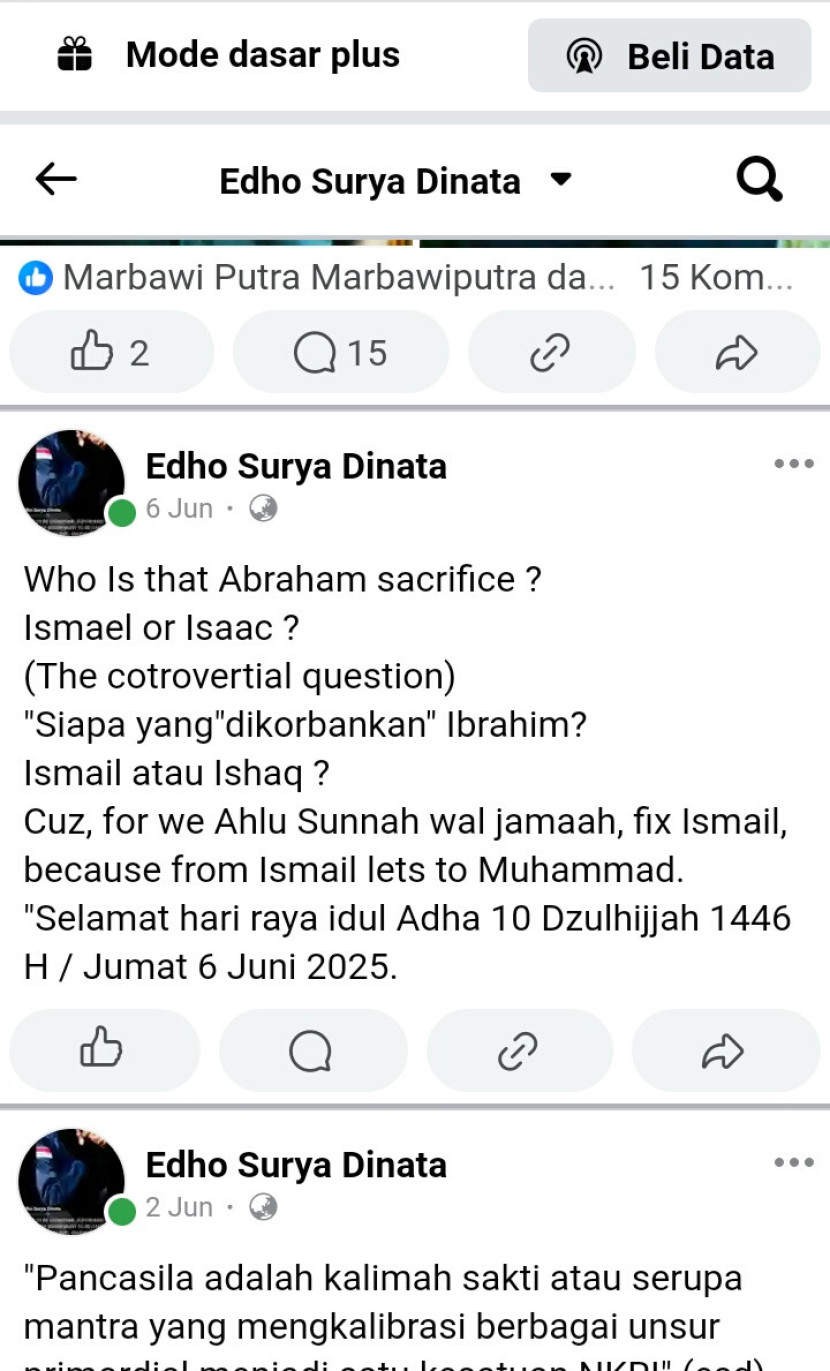
Task: Like the Abraham sacrifice post
Action: tap(103, 1050)
